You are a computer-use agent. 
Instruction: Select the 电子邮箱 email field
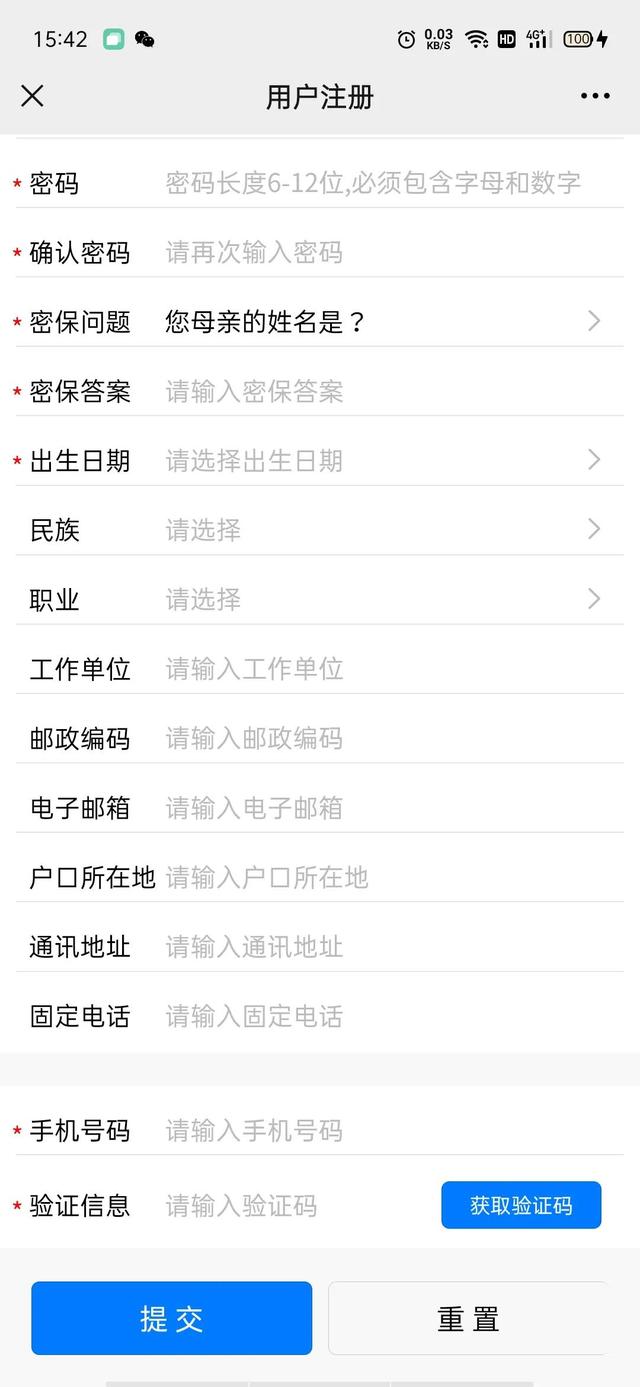(394, 808)
